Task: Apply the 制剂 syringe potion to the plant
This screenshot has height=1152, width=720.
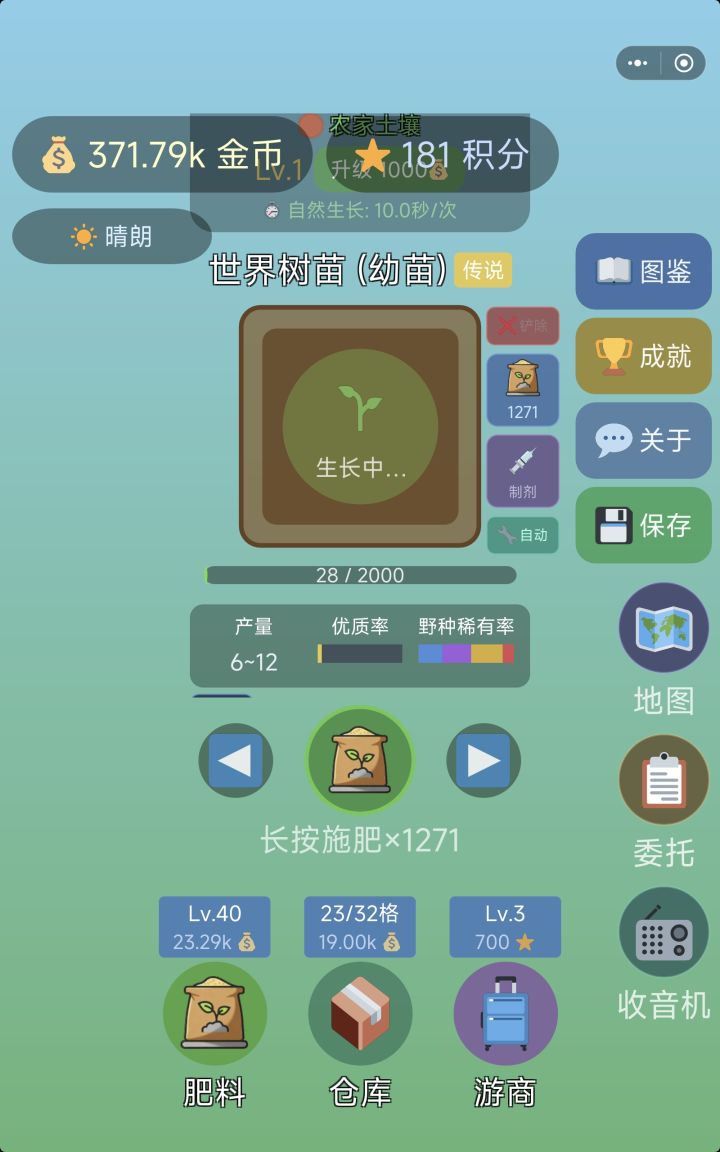Action: (523, 470)
